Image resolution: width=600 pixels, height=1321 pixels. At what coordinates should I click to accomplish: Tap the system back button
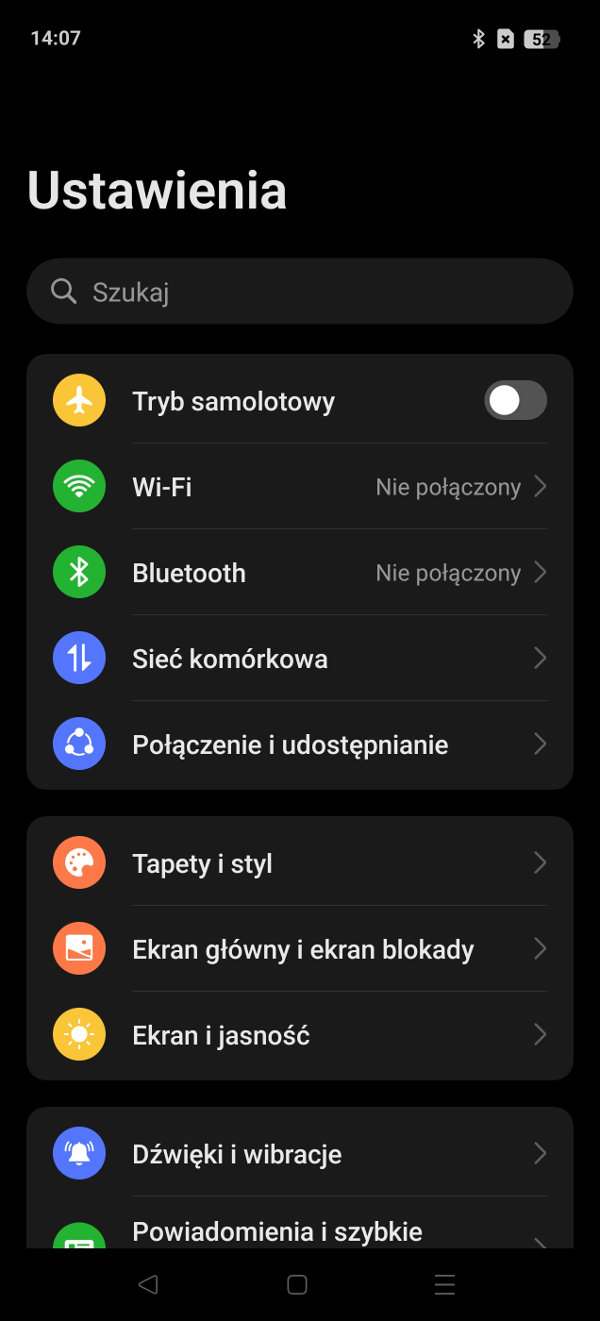tap(148, 1285)
